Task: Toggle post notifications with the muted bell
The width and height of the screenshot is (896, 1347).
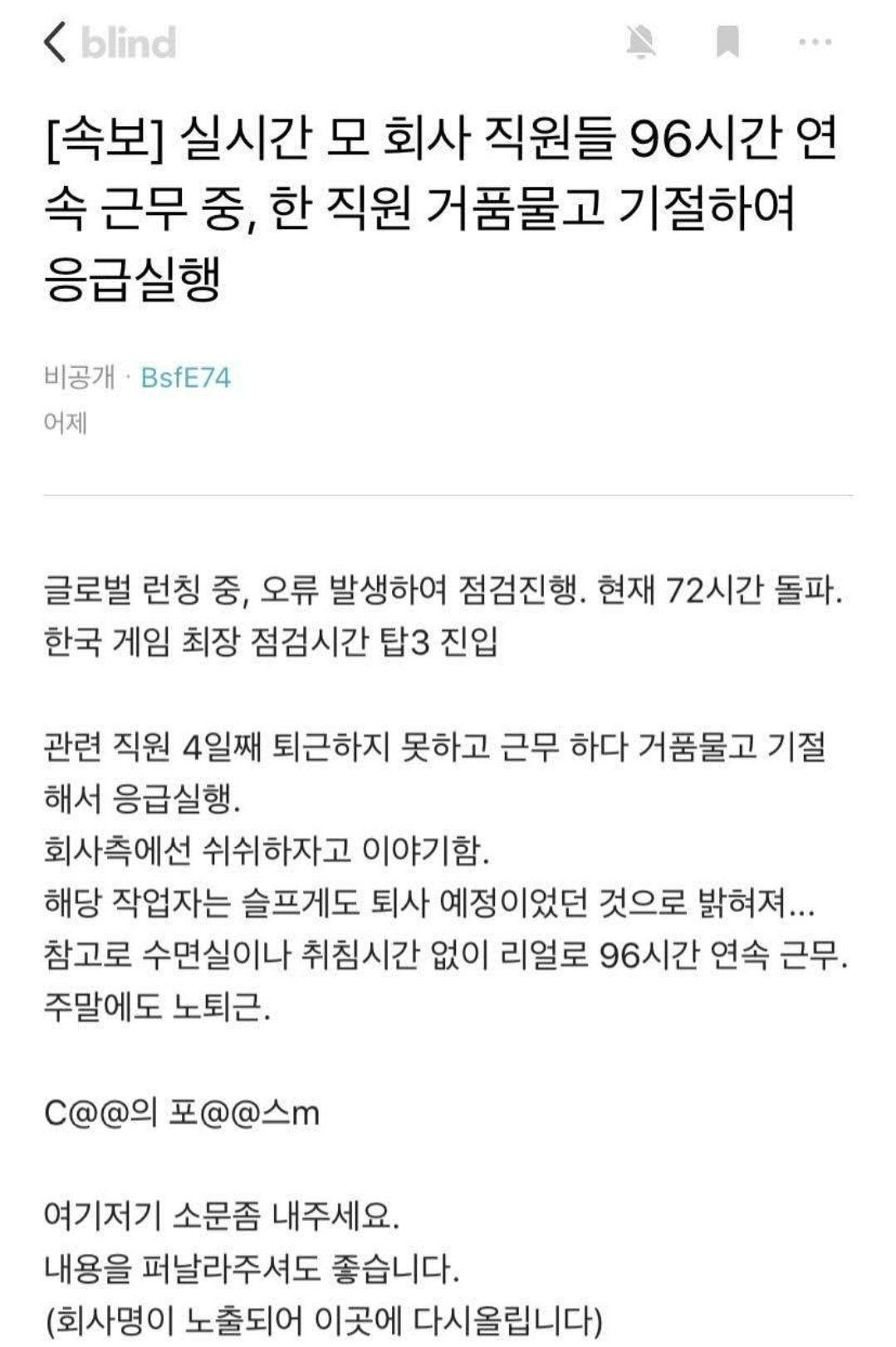Action: click(641, 42)
